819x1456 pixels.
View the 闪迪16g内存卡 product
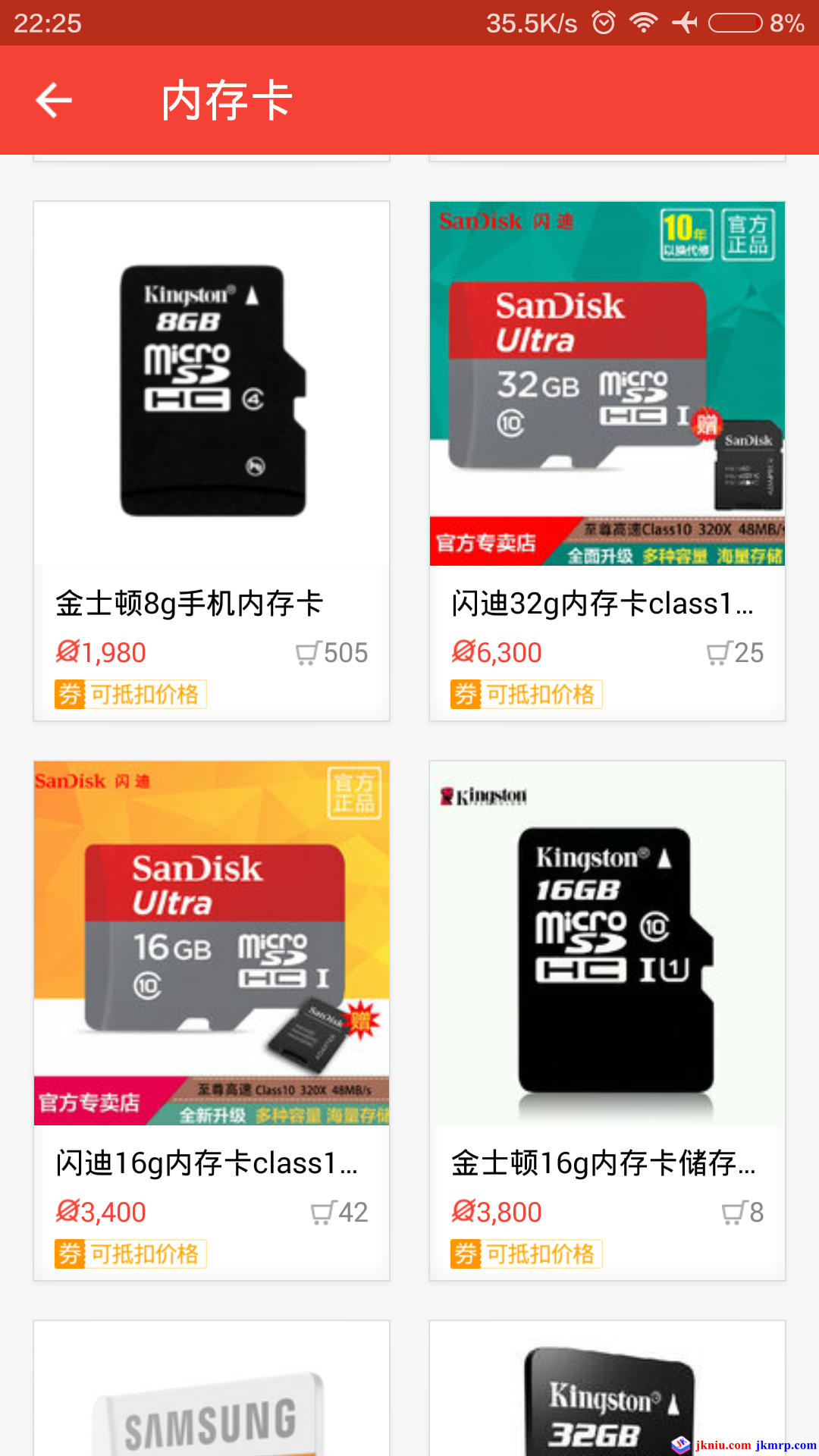point(212,1020)
